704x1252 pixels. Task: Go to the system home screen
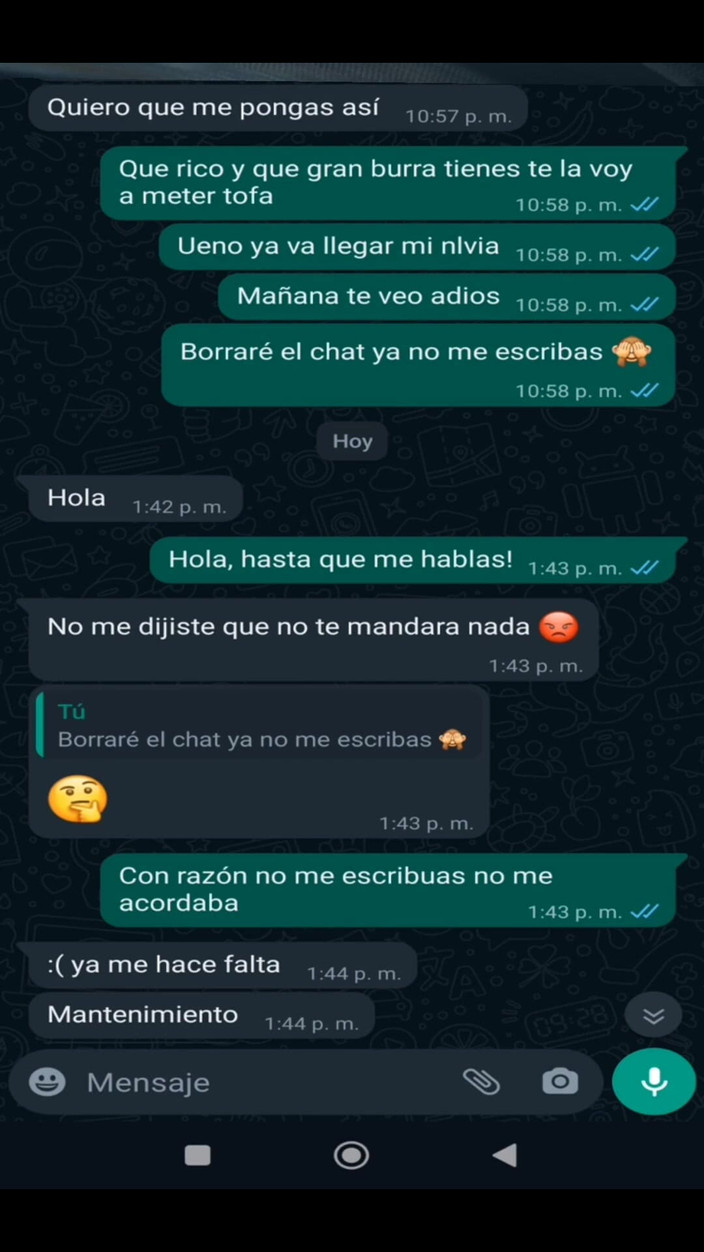click(x=351, y=1156)
